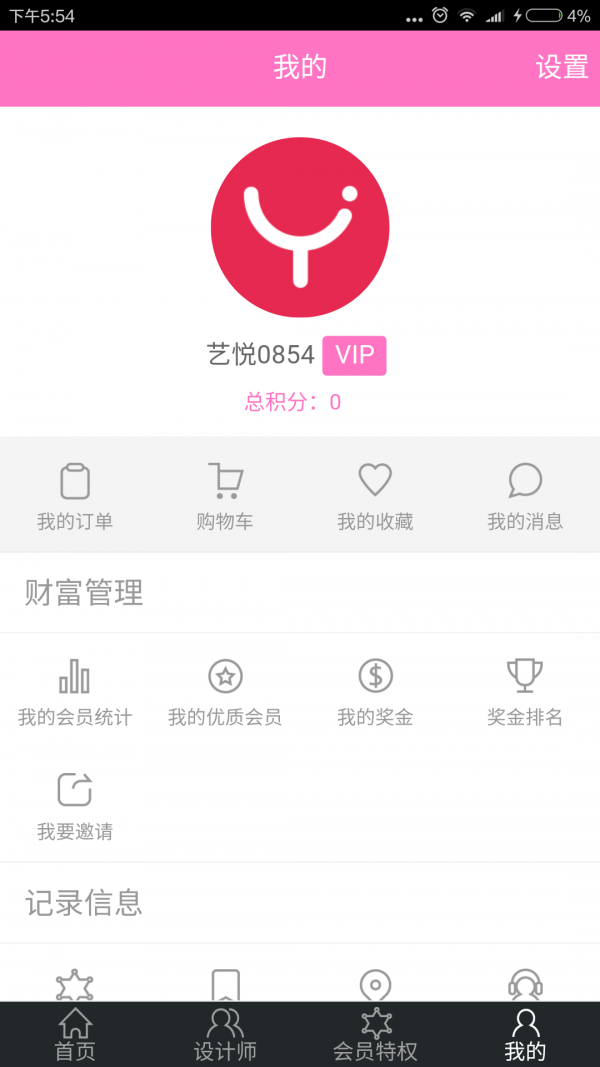Open 我的订单 (my orders)

point(75,496)
